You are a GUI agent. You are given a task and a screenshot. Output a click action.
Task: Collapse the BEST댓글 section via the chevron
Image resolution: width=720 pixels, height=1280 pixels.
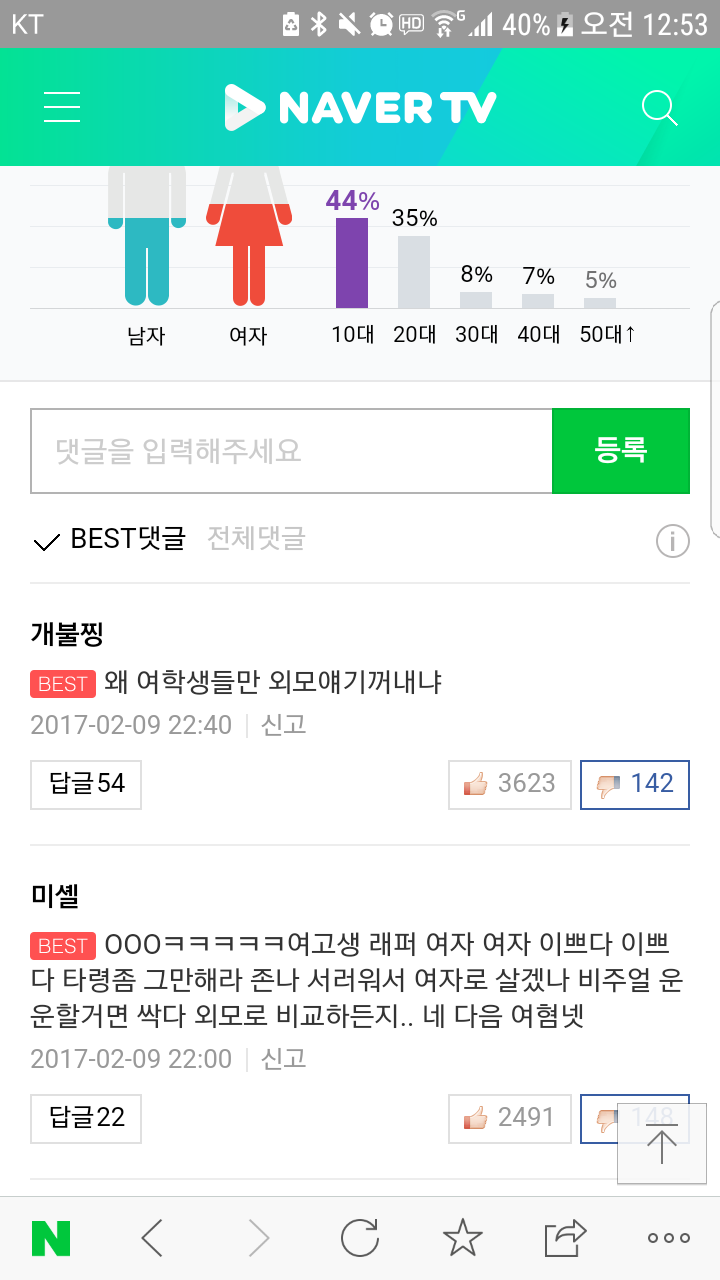pyautogui.click(x=44, y=541)
